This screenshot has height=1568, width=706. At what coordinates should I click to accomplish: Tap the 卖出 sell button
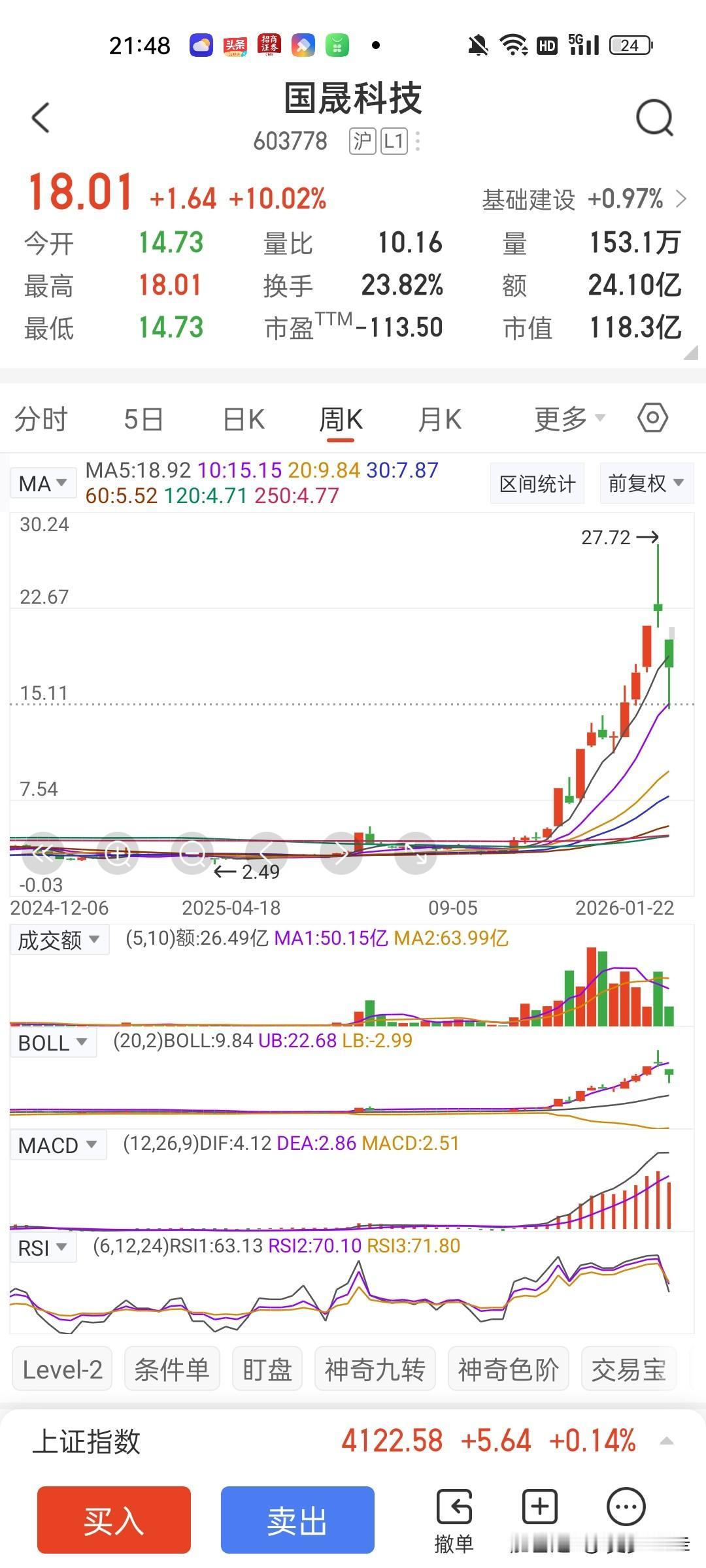tap(297, 1520)
